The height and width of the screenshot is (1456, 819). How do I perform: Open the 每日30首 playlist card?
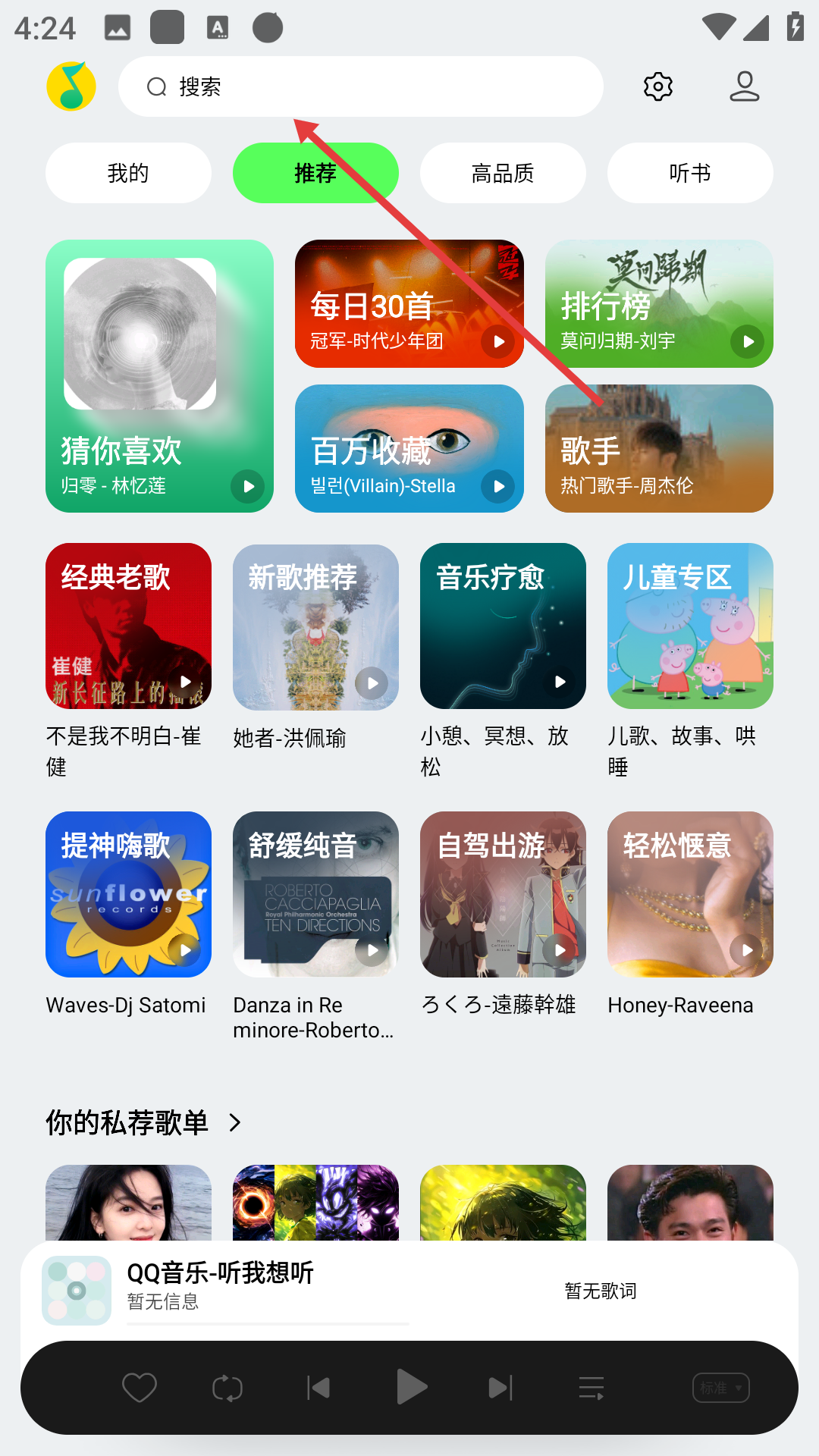pos(409,304)
